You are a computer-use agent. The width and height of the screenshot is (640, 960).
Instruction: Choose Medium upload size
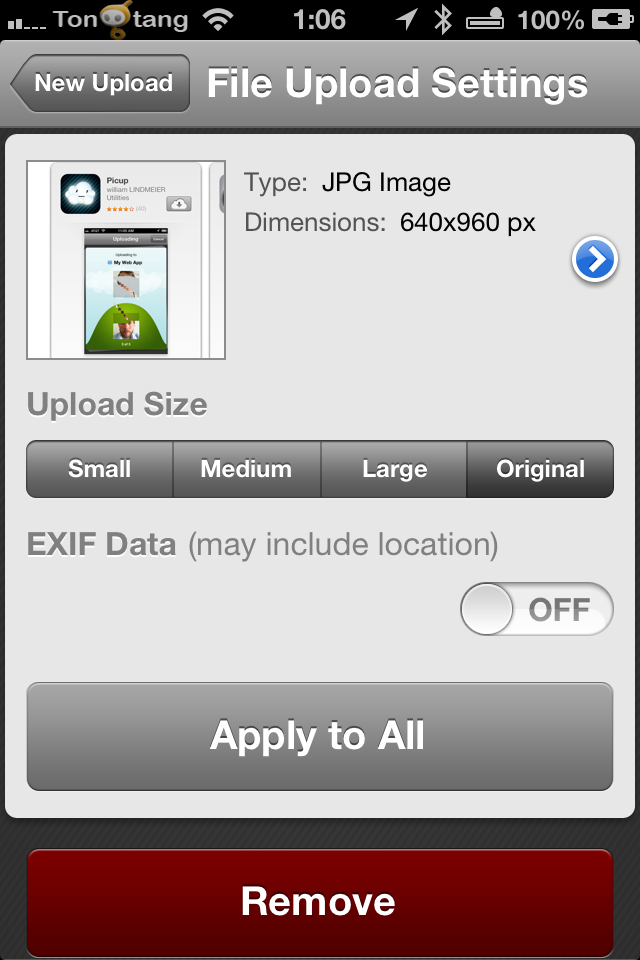[247, 469]
